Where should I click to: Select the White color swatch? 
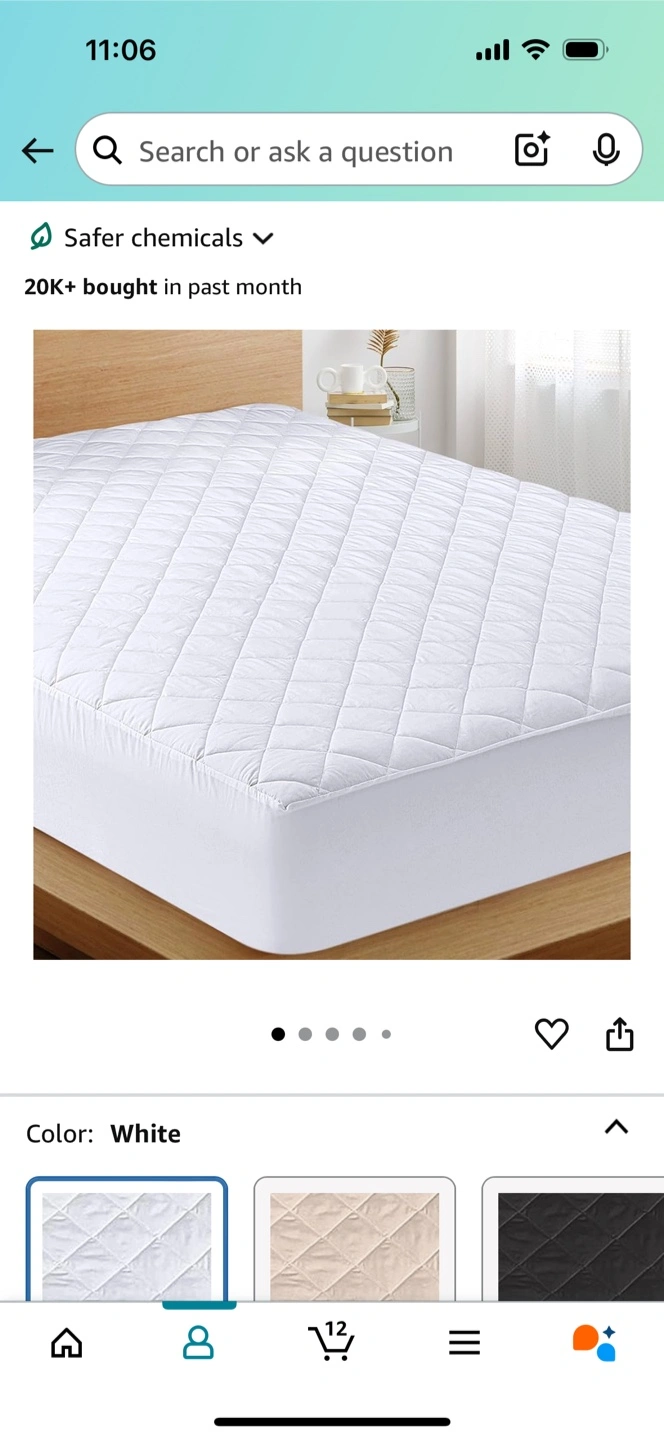tap(127, 1240)
